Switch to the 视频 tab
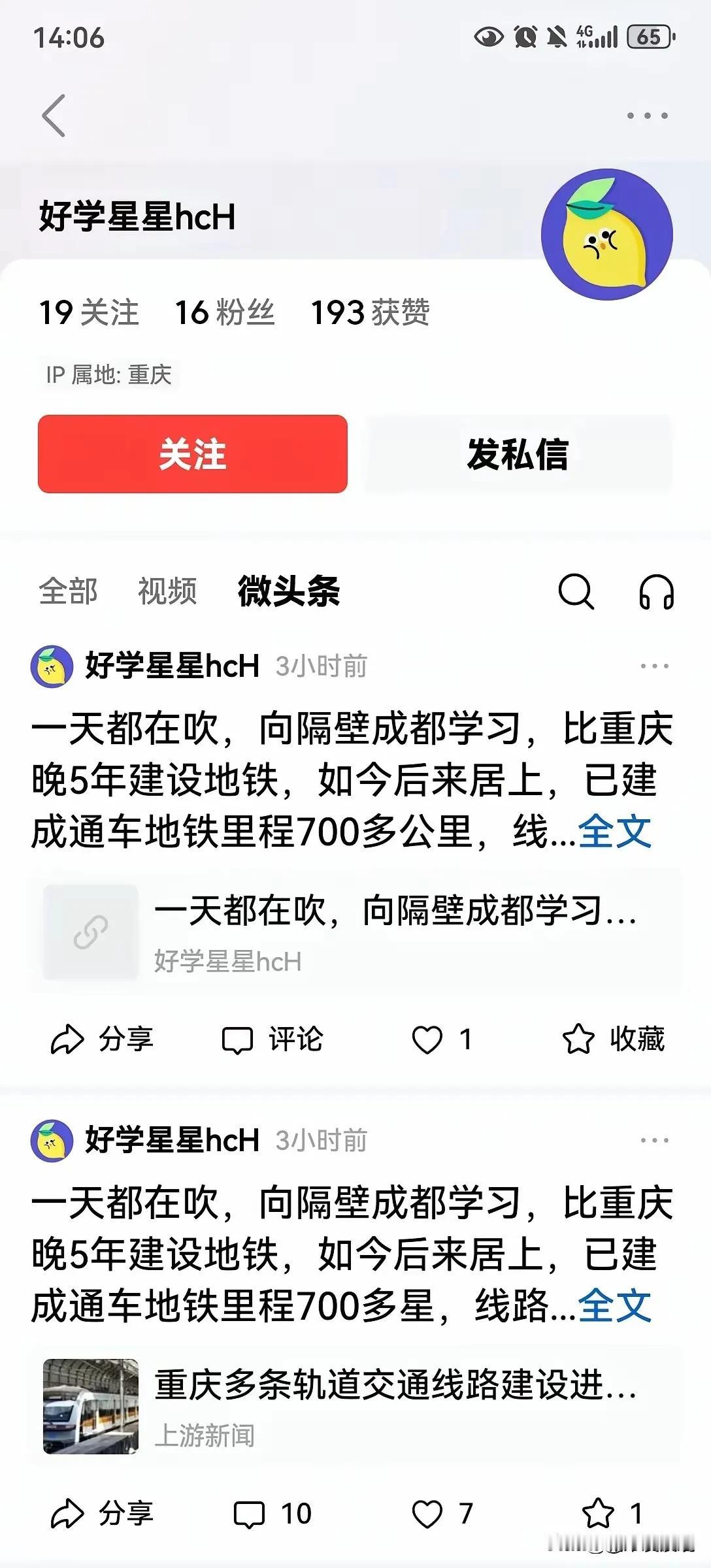Image resolution: width=711 pixels, height=1568 pixels. tap(167, 591)
